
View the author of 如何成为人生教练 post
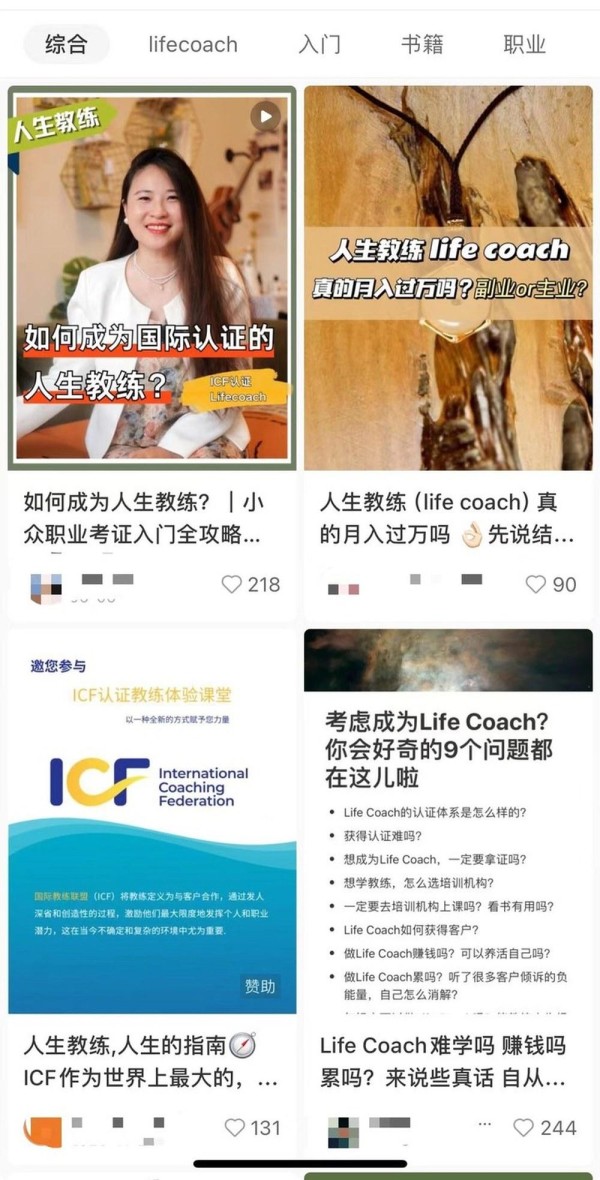pyautogui.click(x=45, y=586)
